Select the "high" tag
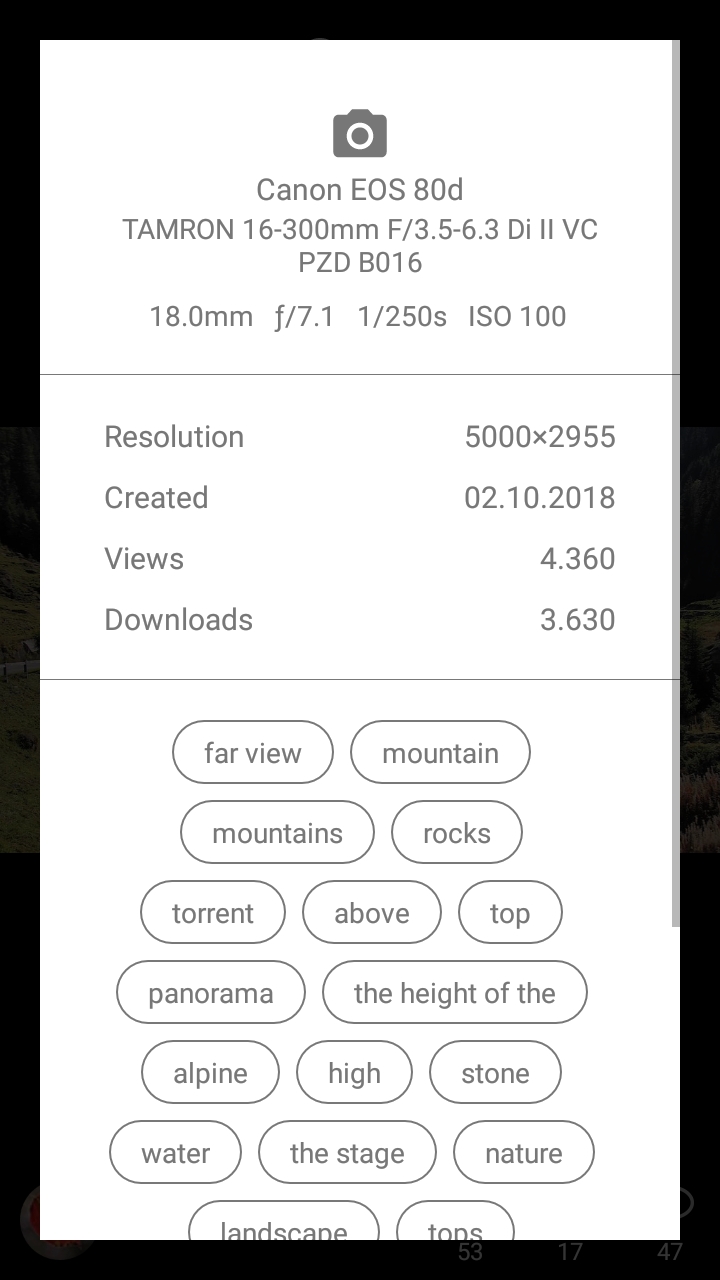720x1280 pixels. tap(354, 1072)
